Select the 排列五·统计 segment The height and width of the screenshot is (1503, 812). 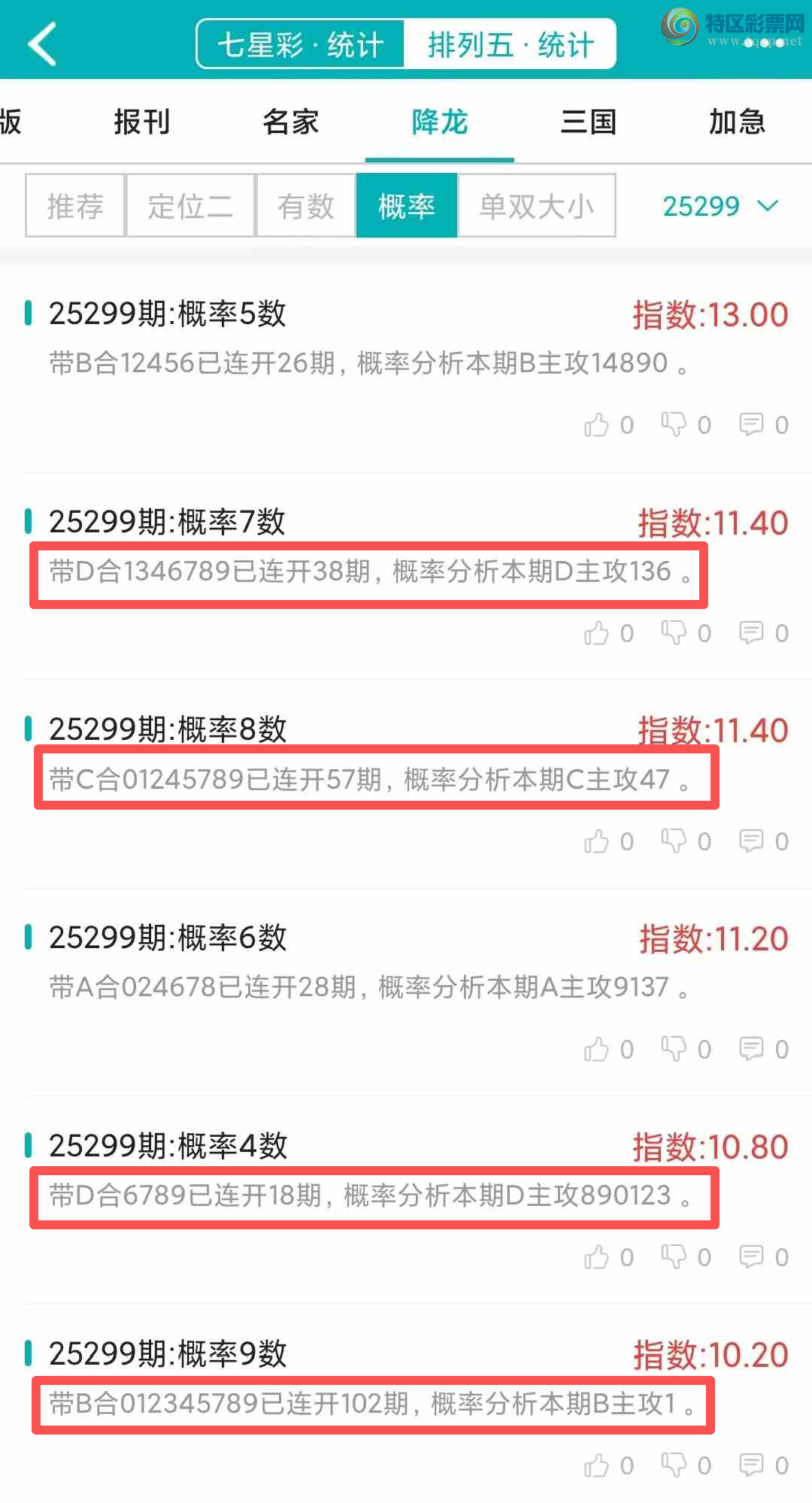(x=511, y=44)
